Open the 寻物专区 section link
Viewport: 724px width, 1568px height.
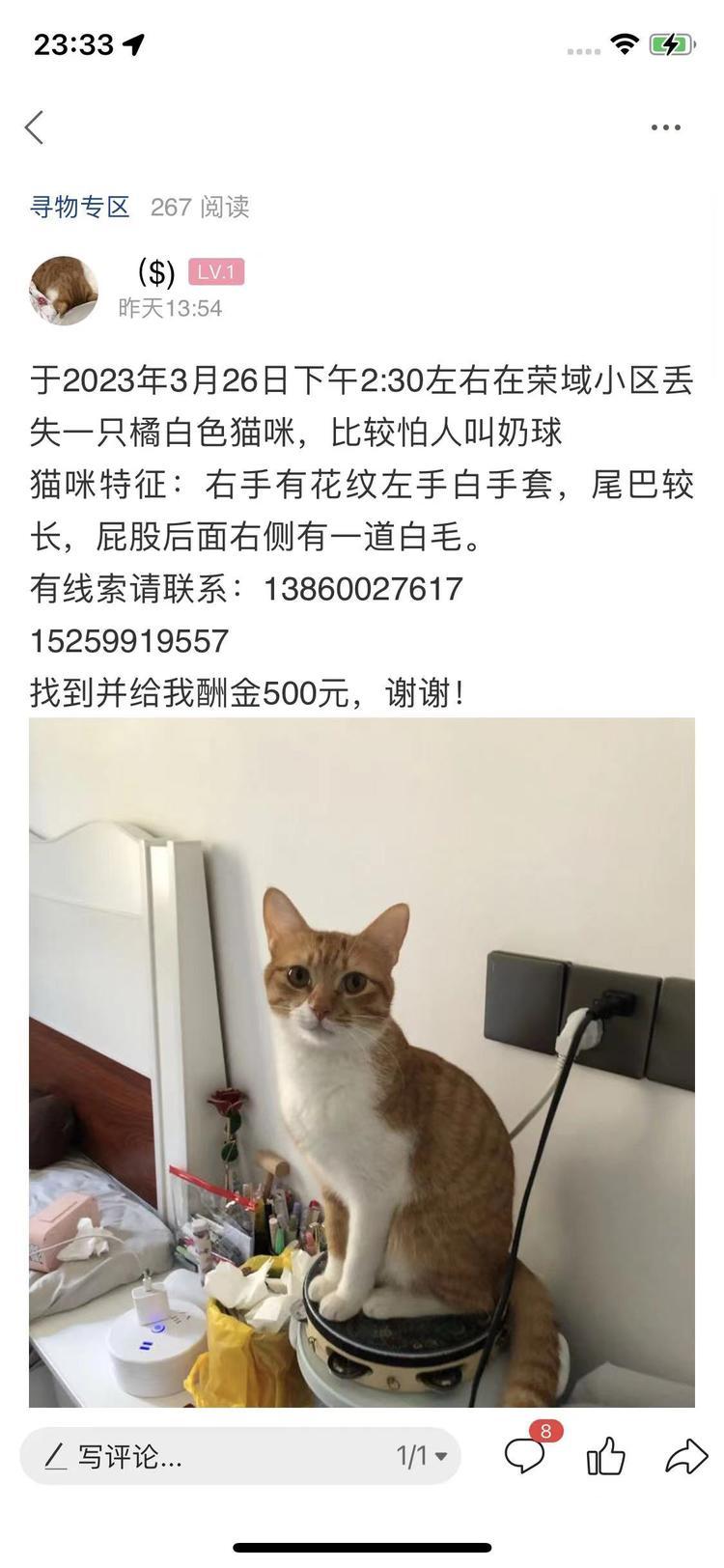coord(80,207)
